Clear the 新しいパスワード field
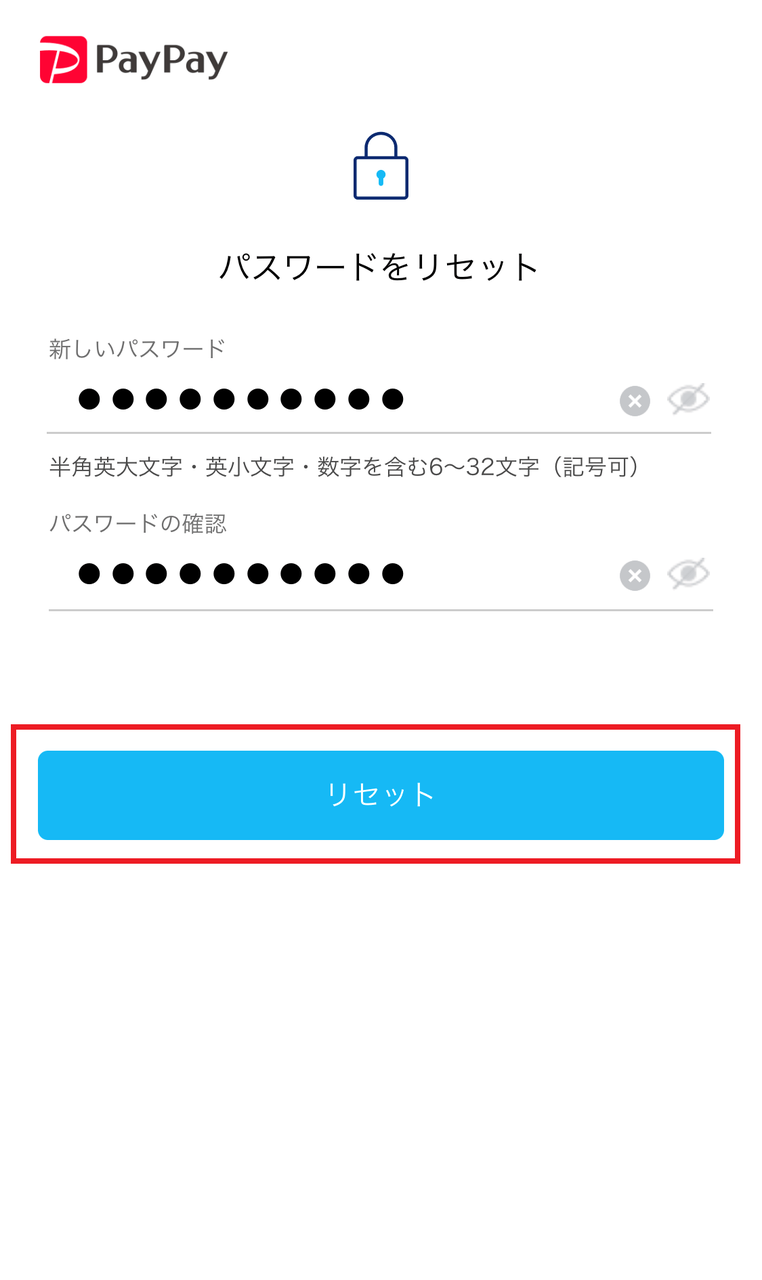The image size is (762, 1280). point(634,401)
